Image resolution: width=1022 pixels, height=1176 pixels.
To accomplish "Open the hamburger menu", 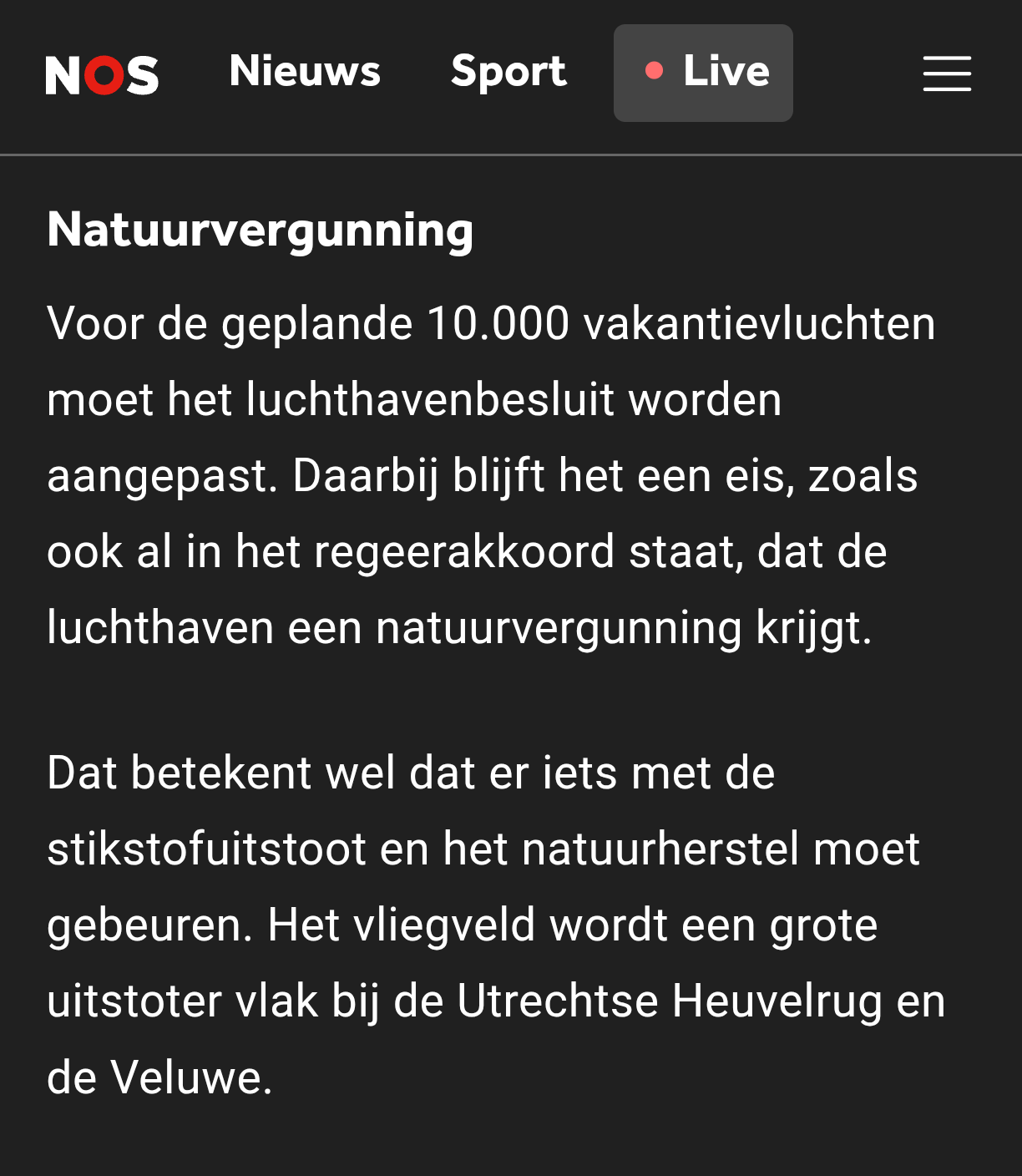I will [x=947, y=73].
